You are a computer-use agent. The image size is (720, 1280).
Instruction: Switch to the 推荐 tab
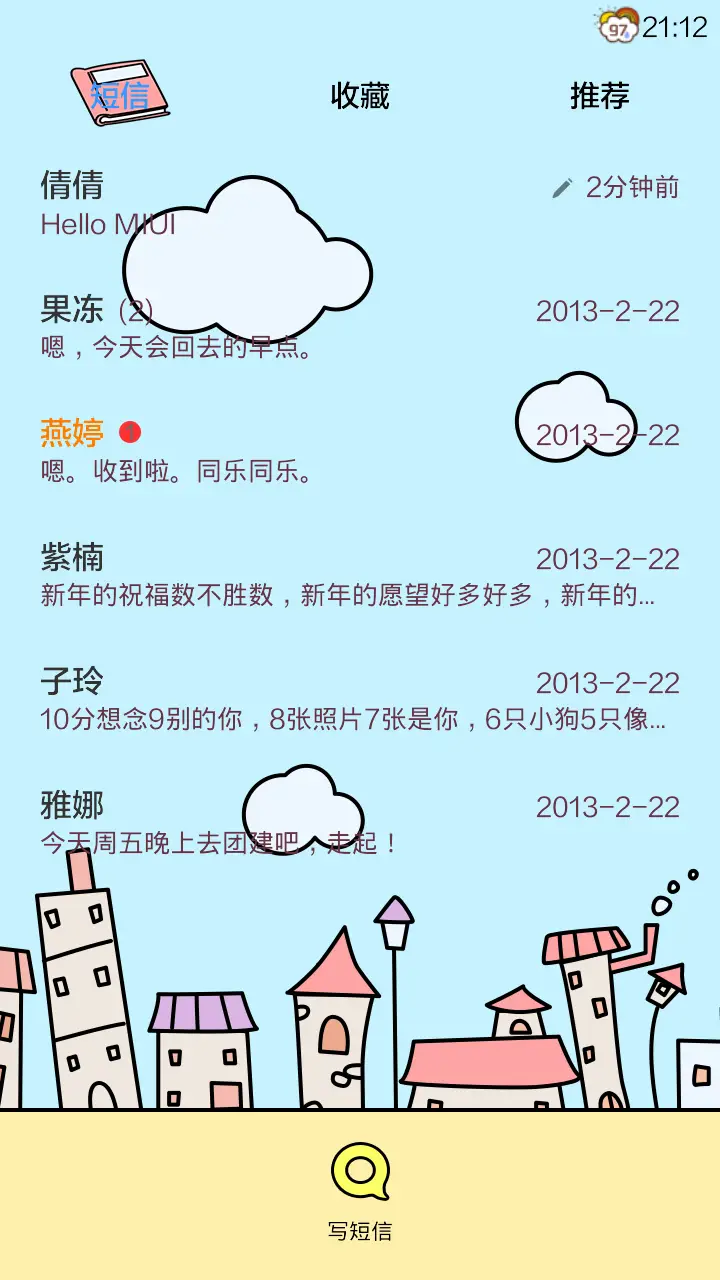click(x=599, y=95)
